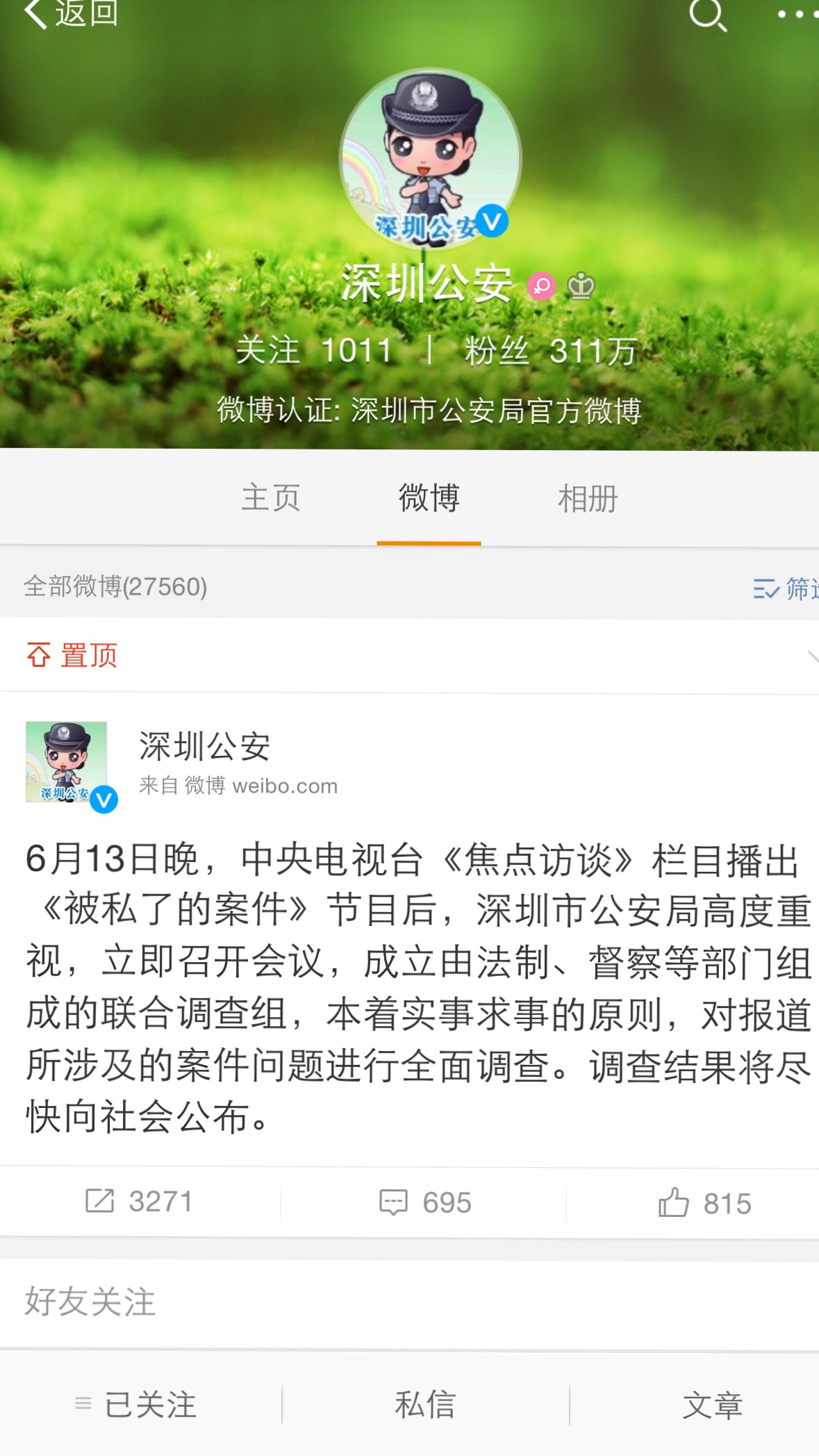Open the 筛选 filter option

786,588
